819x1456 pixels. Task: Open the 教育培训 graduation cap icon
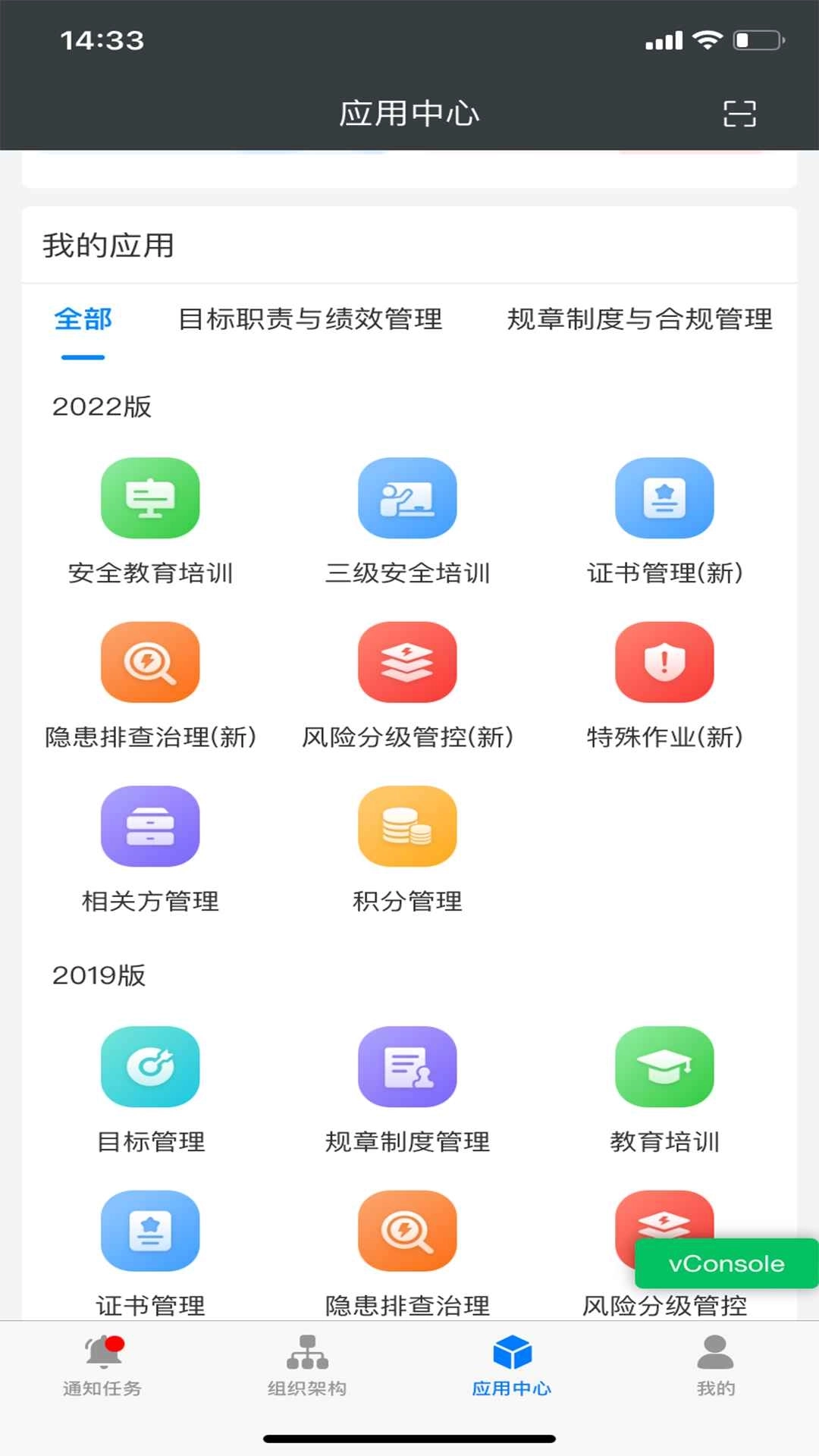coord(664,1067)
